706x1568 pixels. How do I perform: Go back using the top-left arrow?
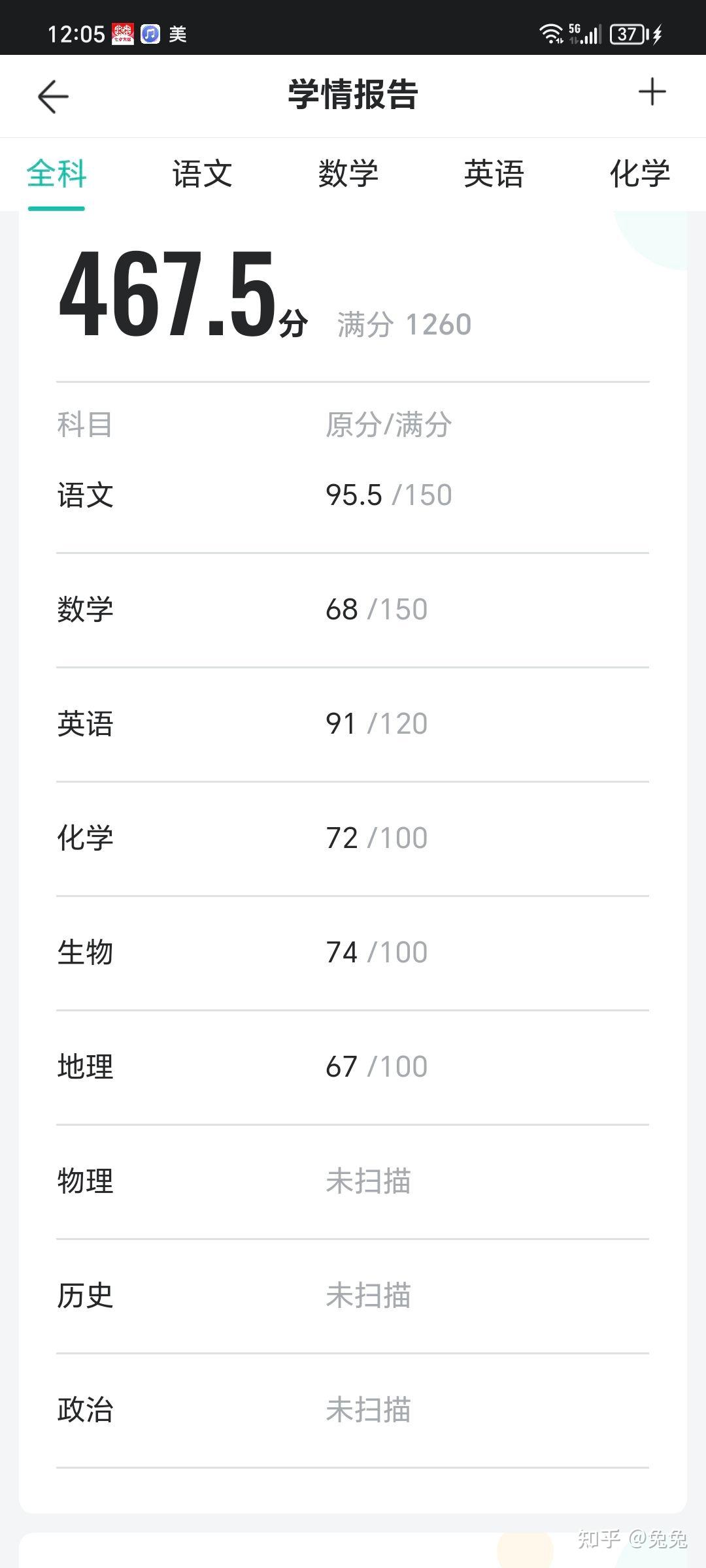tap(53, 97)
